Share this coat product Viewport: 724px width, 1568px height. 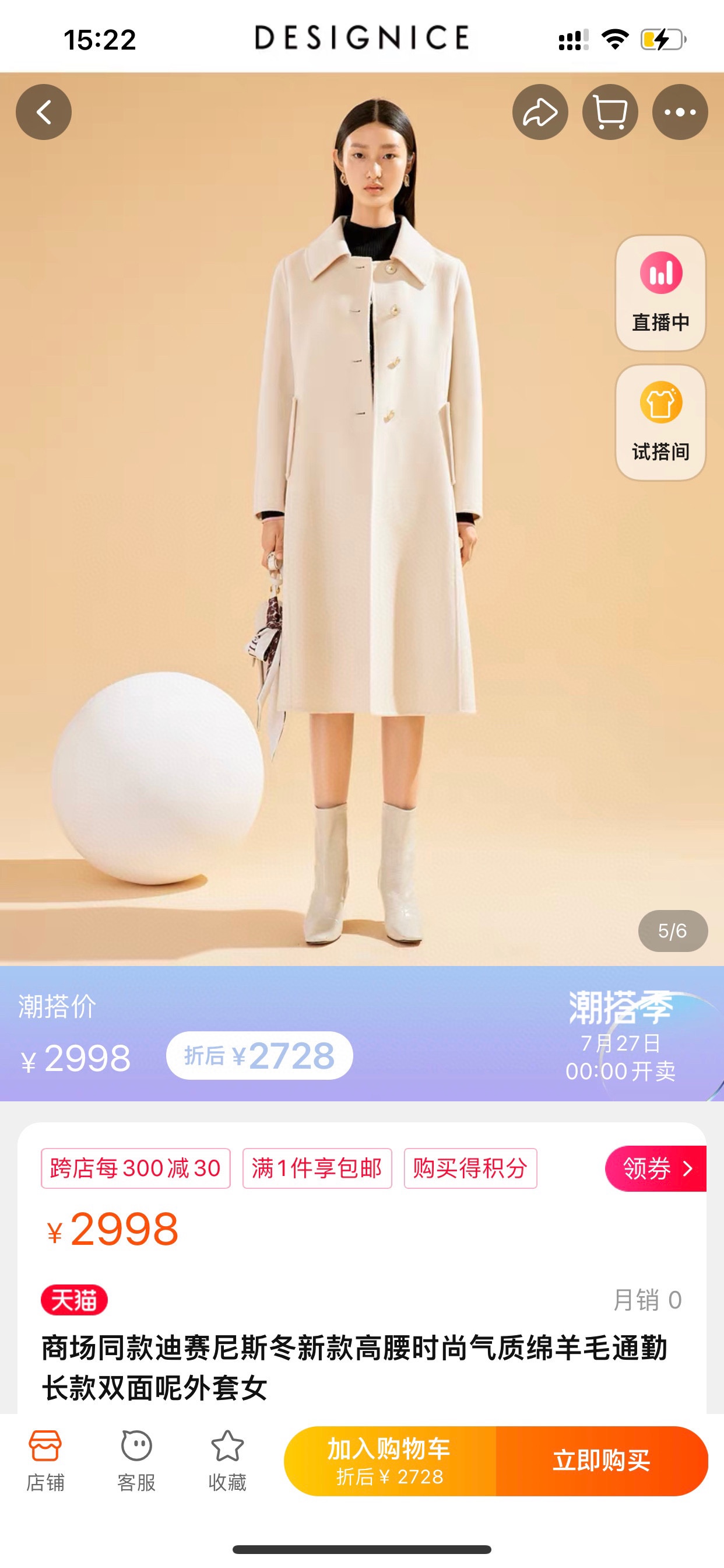(x=540, y=112)
